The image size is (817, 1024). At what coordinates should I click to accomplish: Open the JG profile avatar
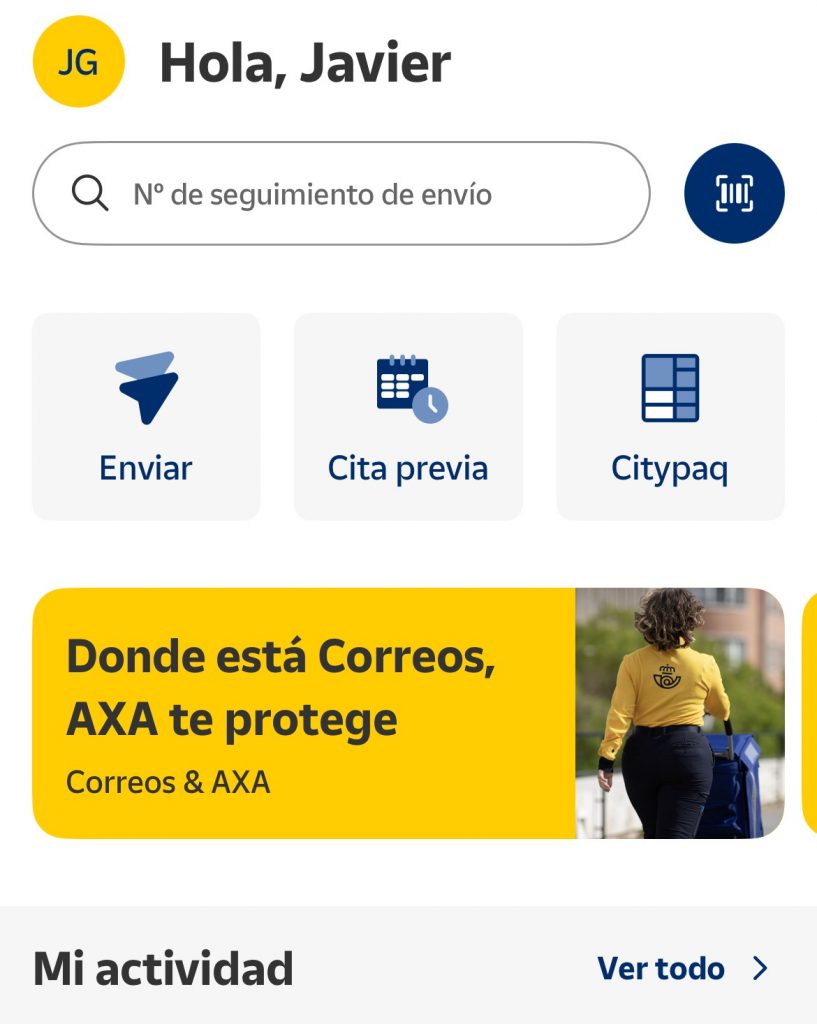coord(78,62)
